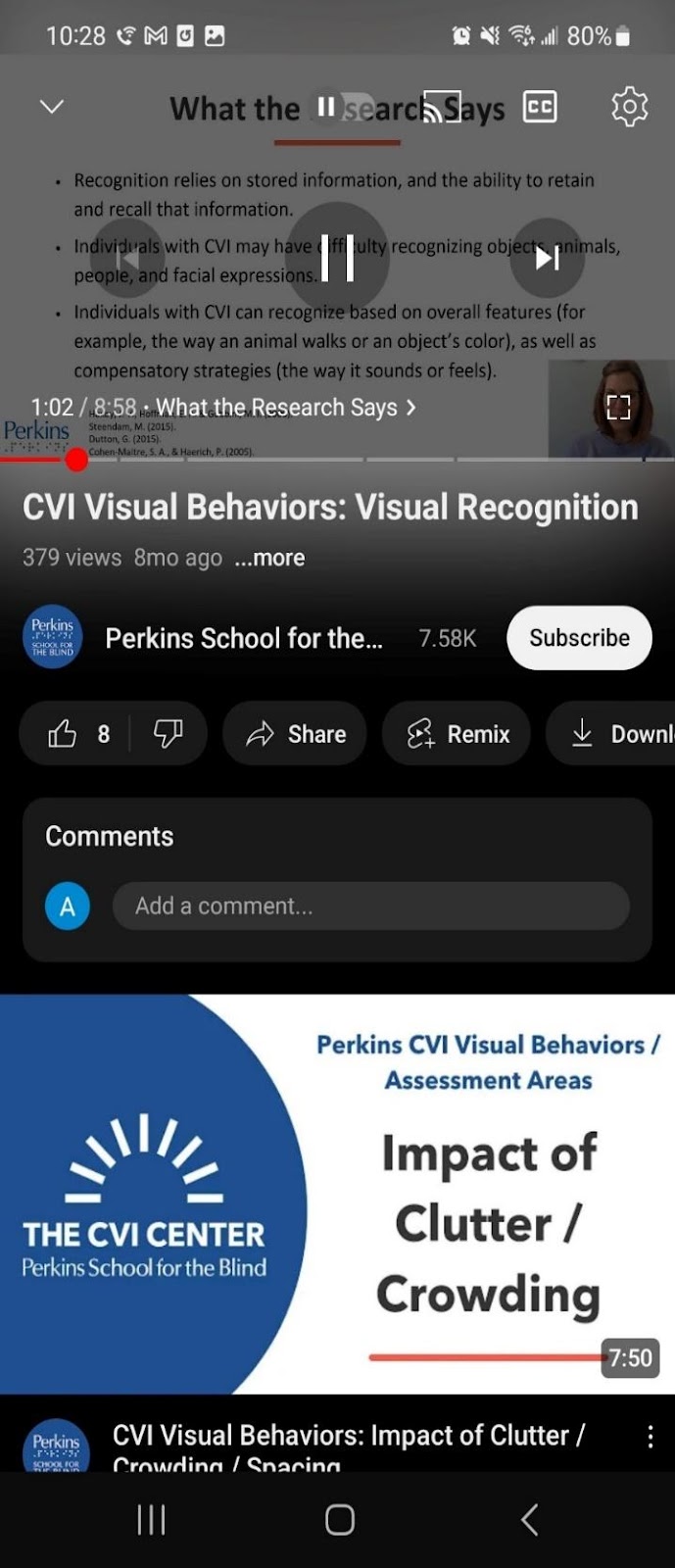Screen dimensions: 675x1568
Task: Enter fullscreen mode
Action: click(x=618, y=407)
